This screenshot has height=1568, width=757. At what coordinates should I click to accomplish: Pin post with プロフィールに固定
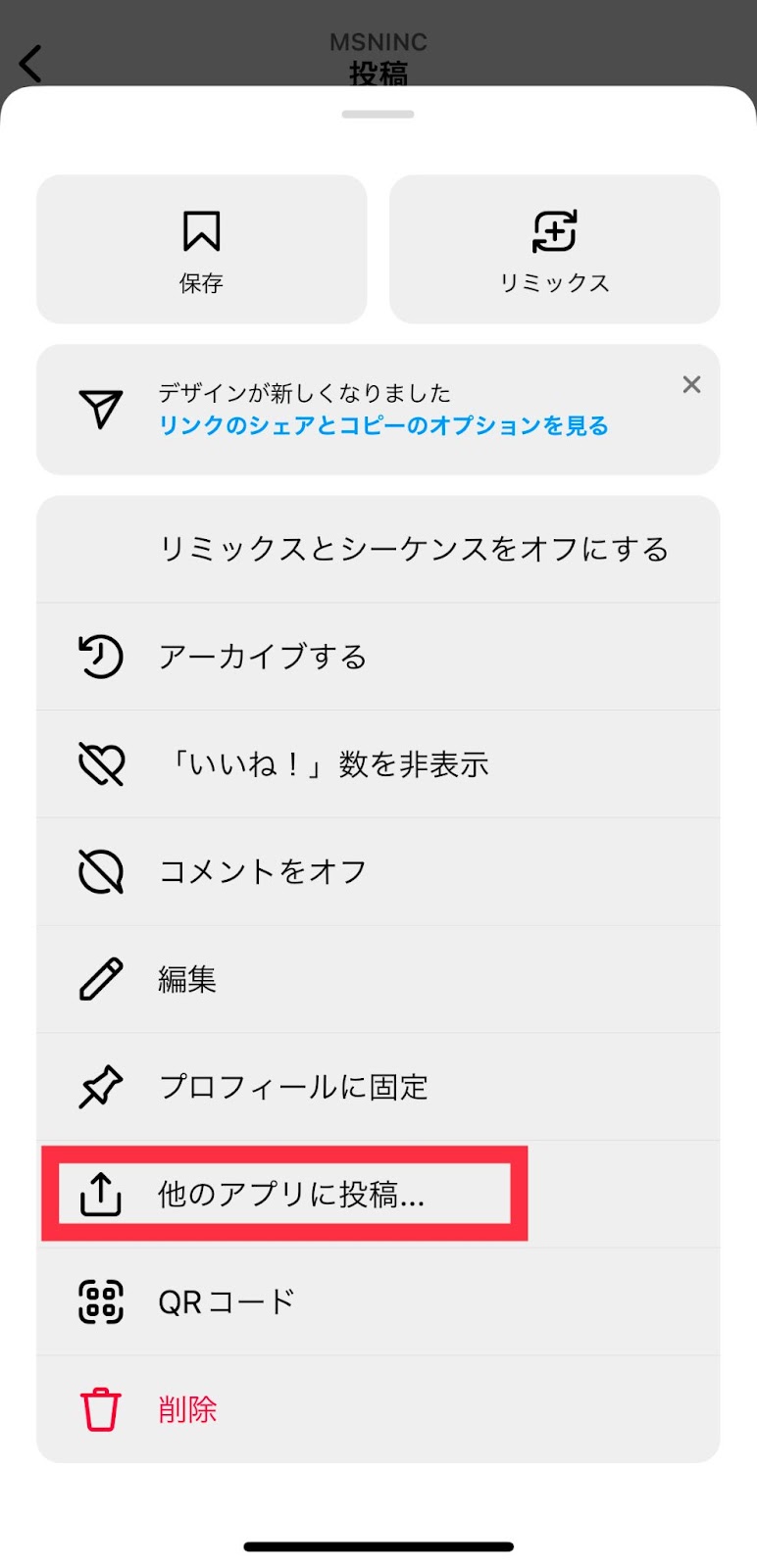point(378,1087)
